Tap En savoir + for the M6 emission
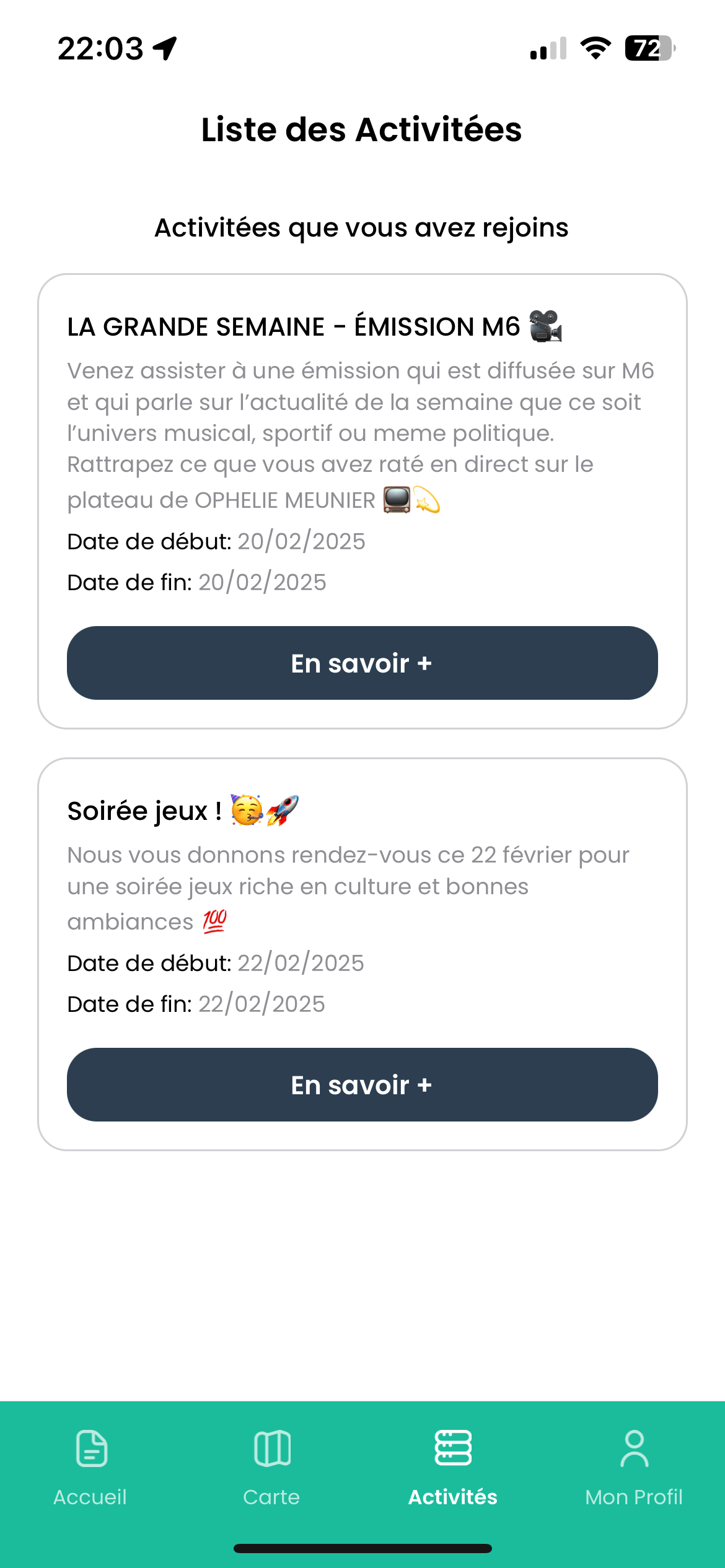The height and width of the screenshot is (1568, 725). point(362,663)
